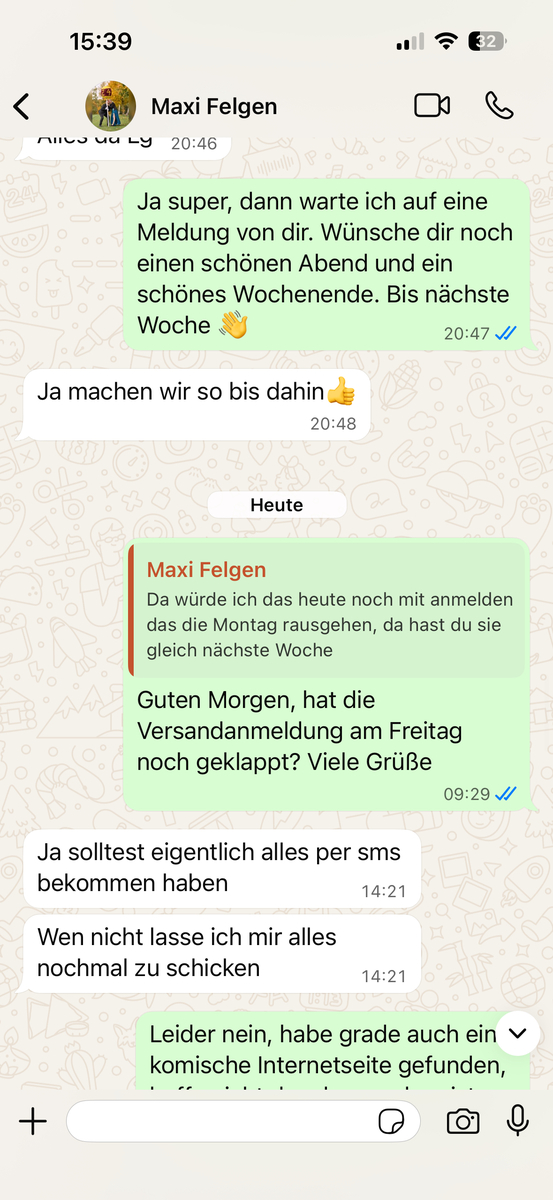Open the camera

point(462,1121)
